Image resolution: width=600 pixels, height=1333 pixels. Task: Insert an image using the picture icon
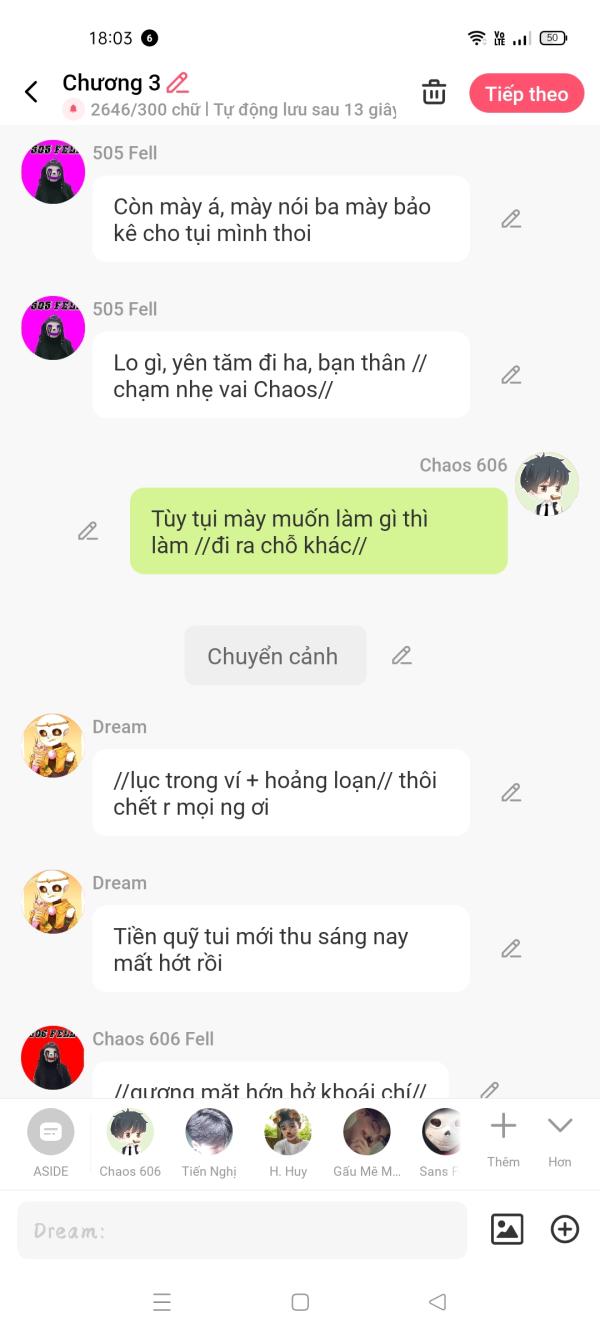507,1229
